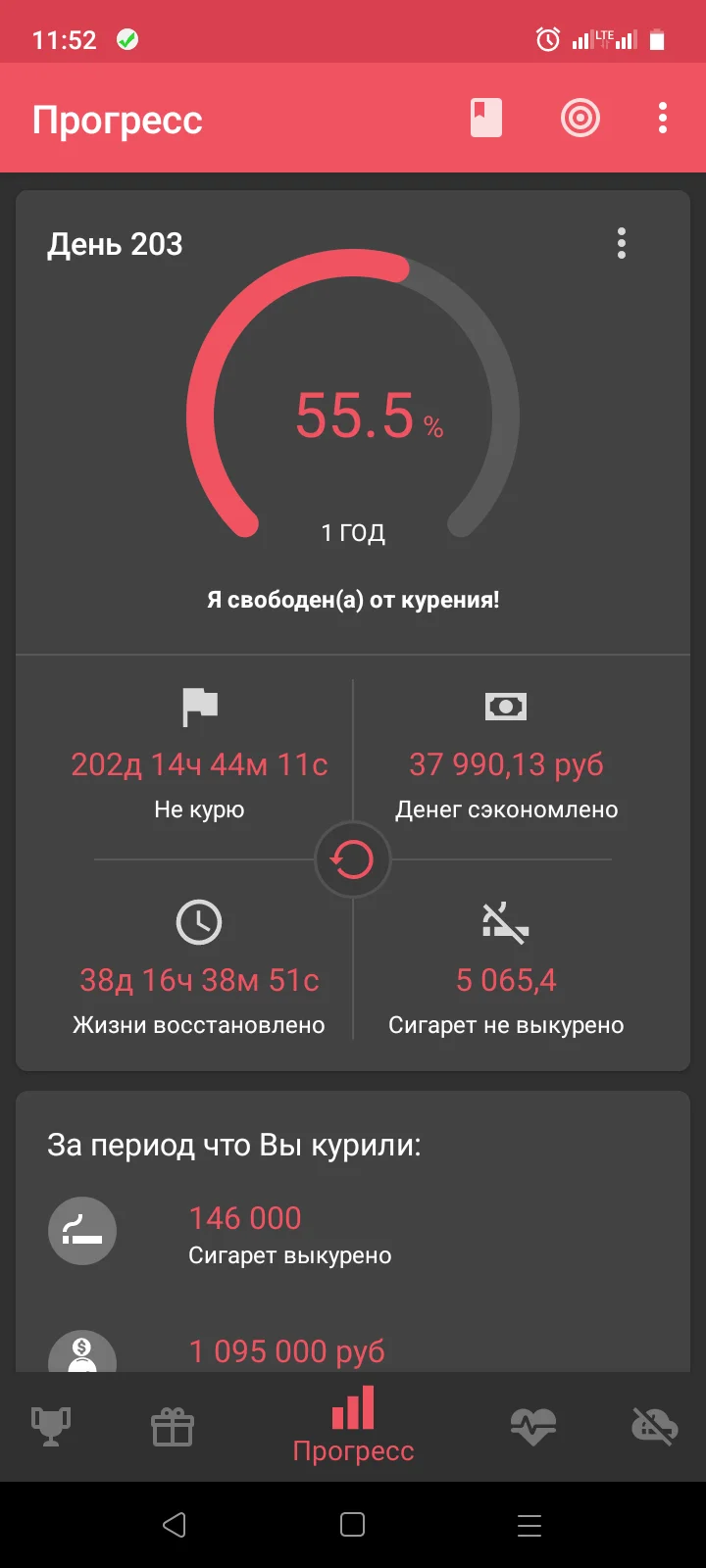Tap the 'Я свободен(а) от курения!' label
The height and width of the screenshot is (1568, 706).
(352, 599)
